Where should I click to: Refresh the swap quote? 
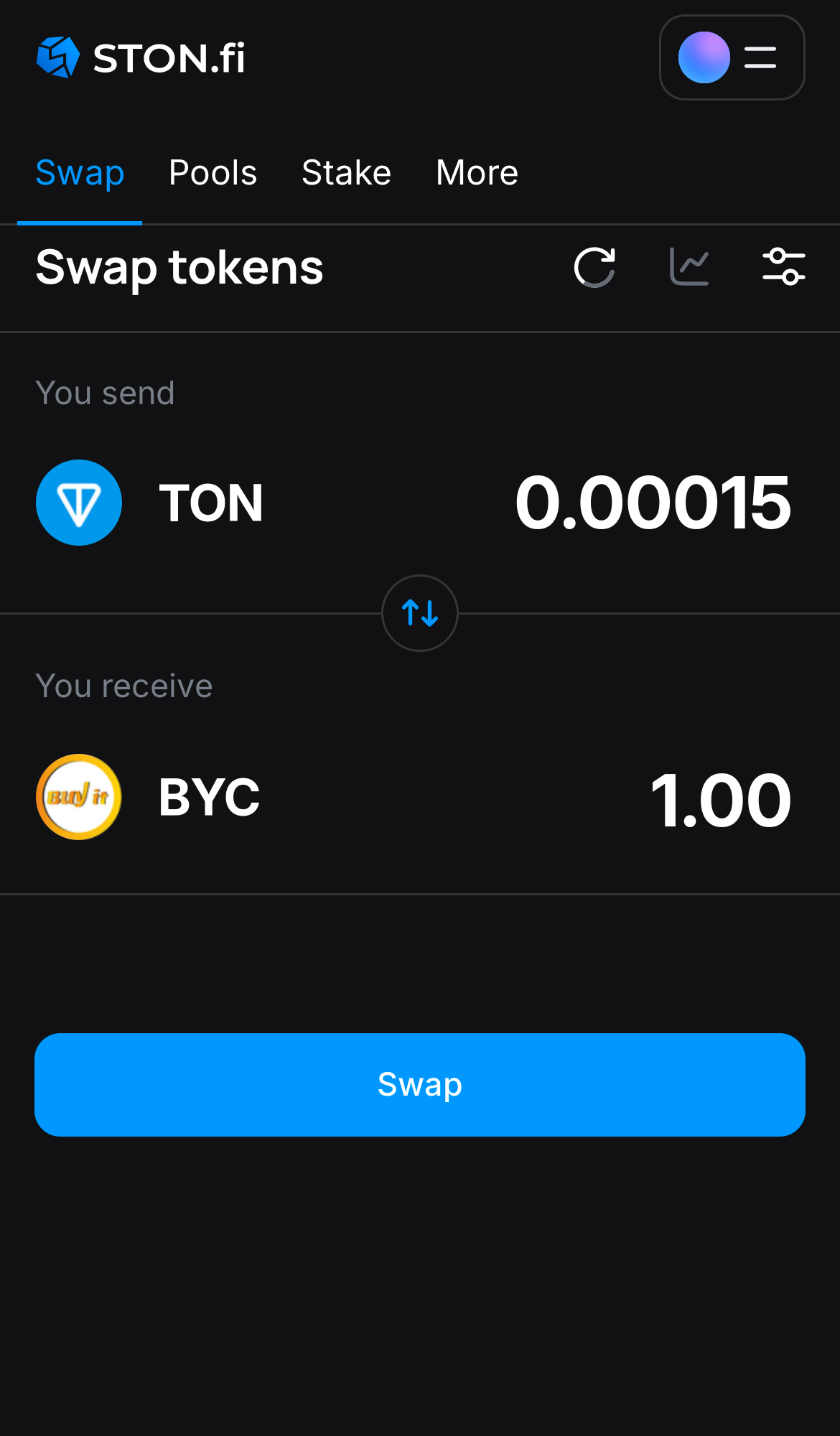[595, 268]
